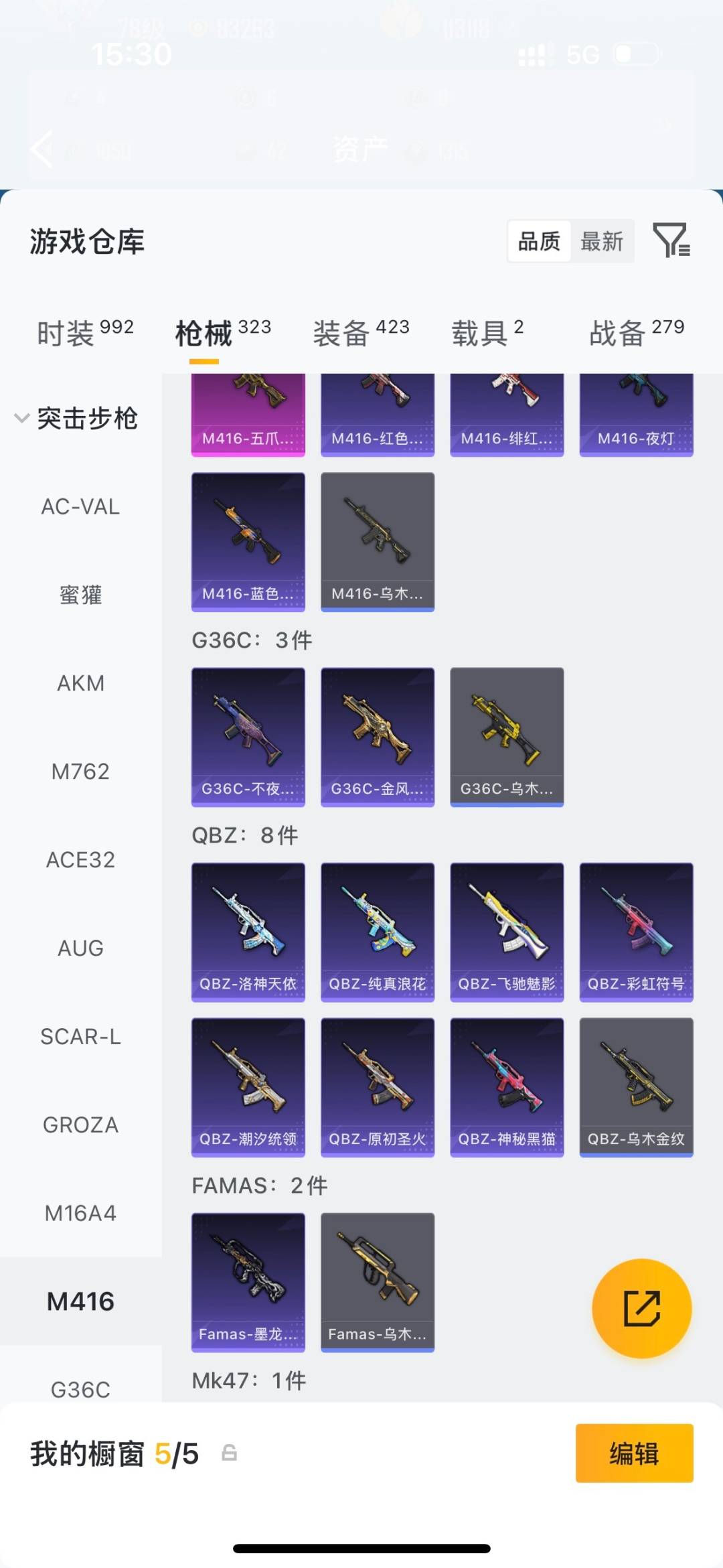View the QBZ-神秘黑猫 skin
Image resolution: width=723 pixels, height=1568 pixels.
[x=506, y=1086]
